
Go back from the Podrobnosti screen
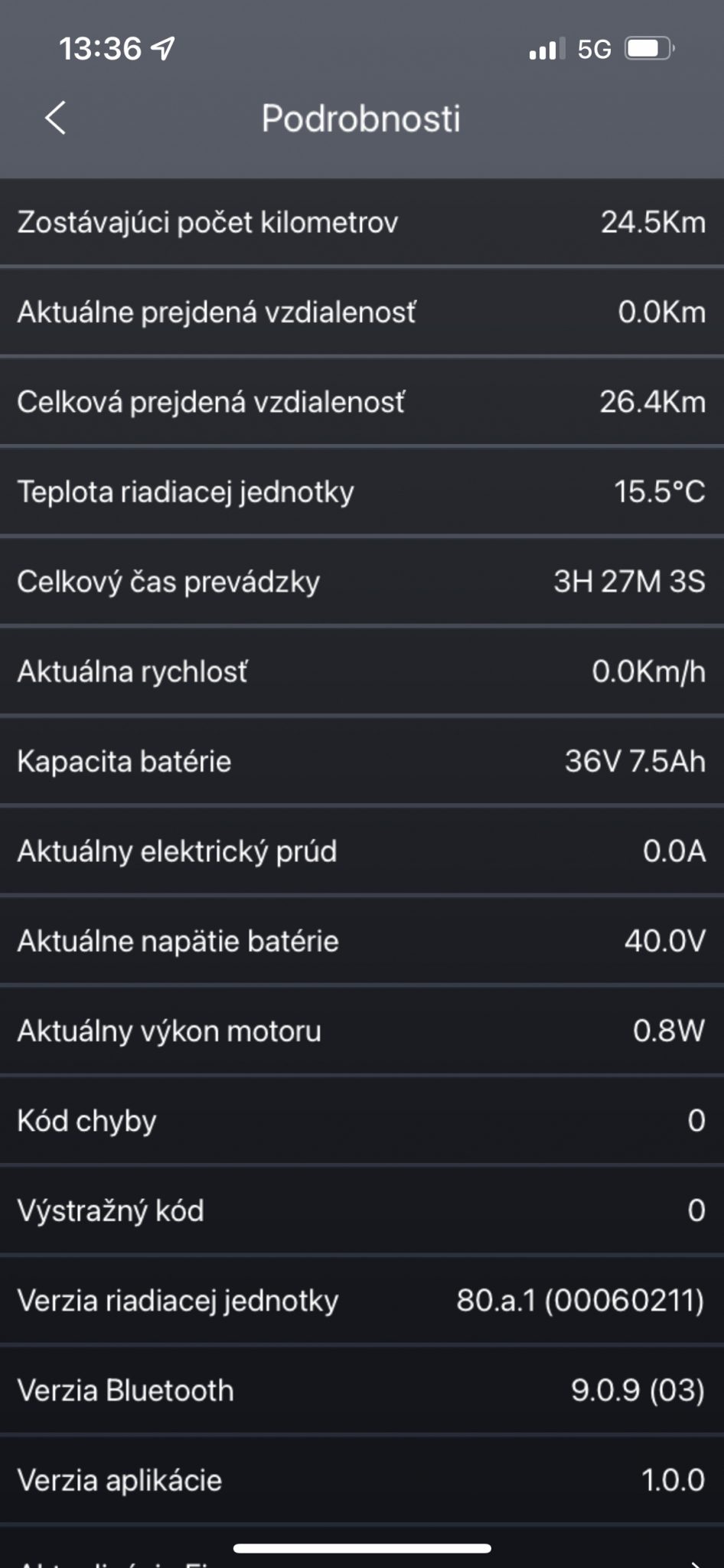point(55,118)
